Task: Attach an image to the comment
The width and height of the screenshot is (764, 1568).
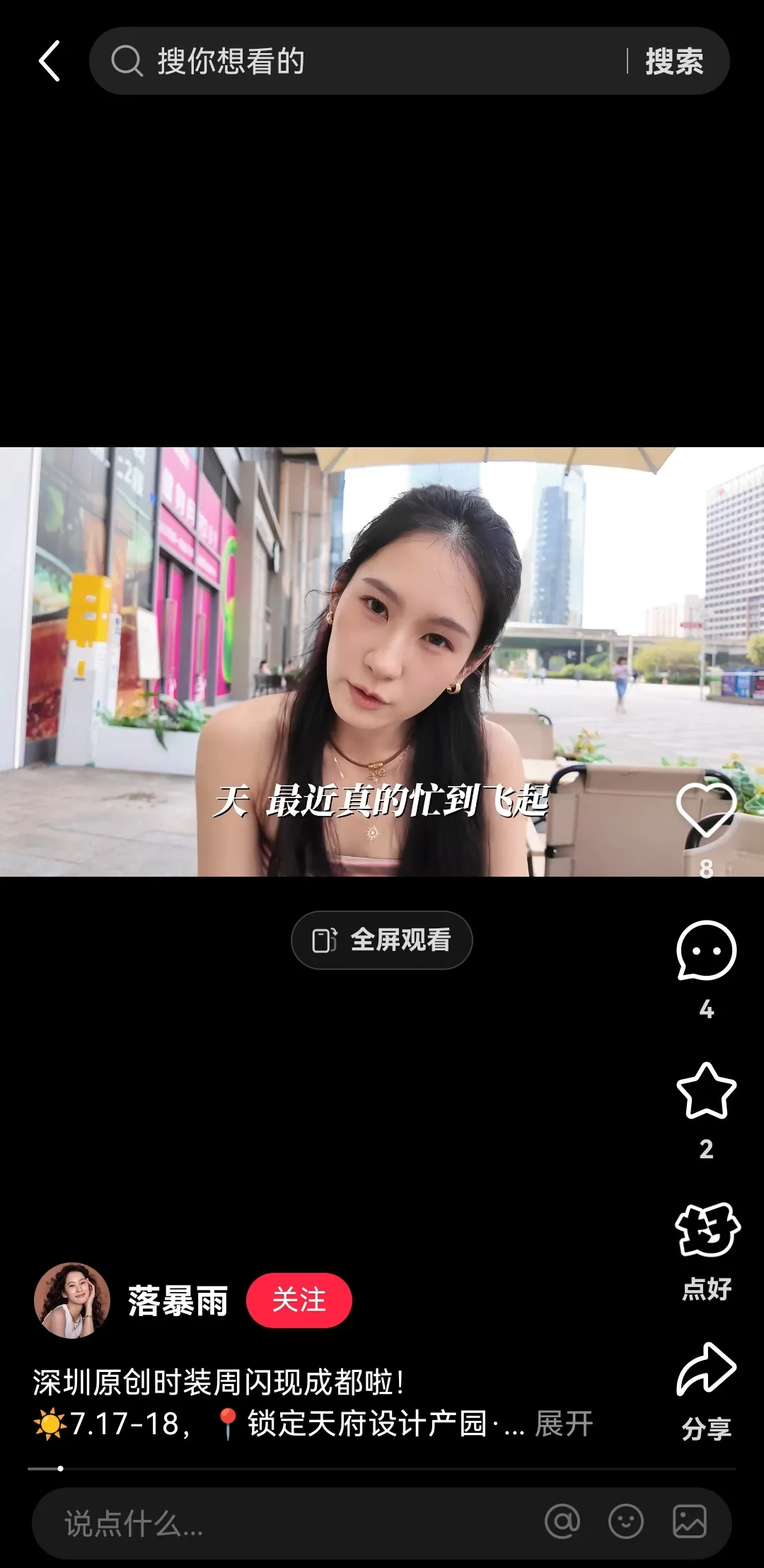Action: point(689,1521)
